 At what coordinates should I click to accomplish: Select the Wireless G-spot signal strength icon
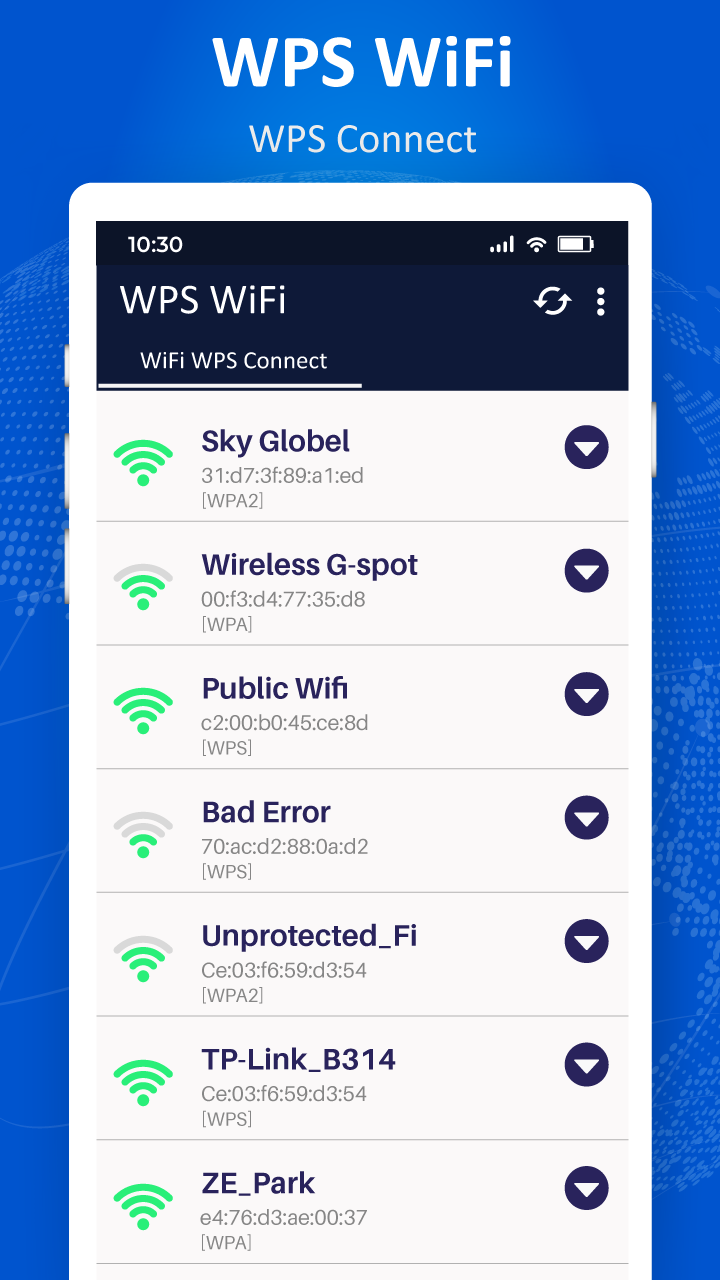(x=143, y=584)
